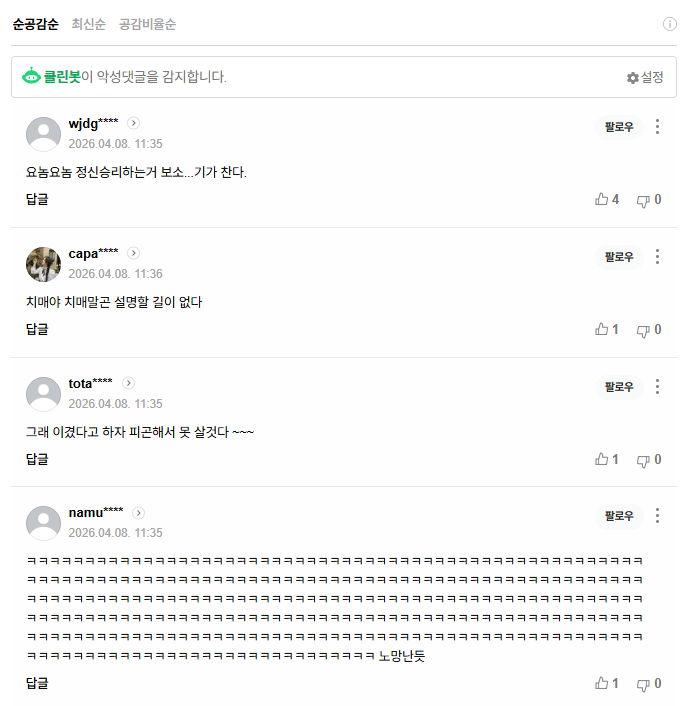Open overflow menu on wjdg**** comment
The image size is (699, 706).
tap(657, 127)
